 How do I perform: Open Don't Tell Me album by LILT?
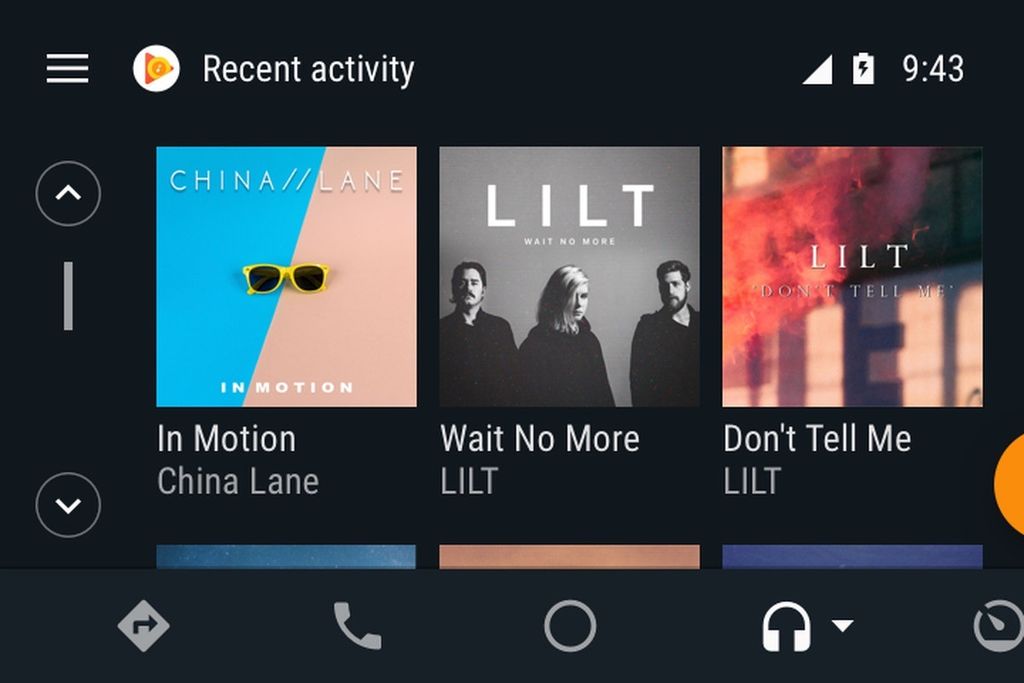click(852, 277)
